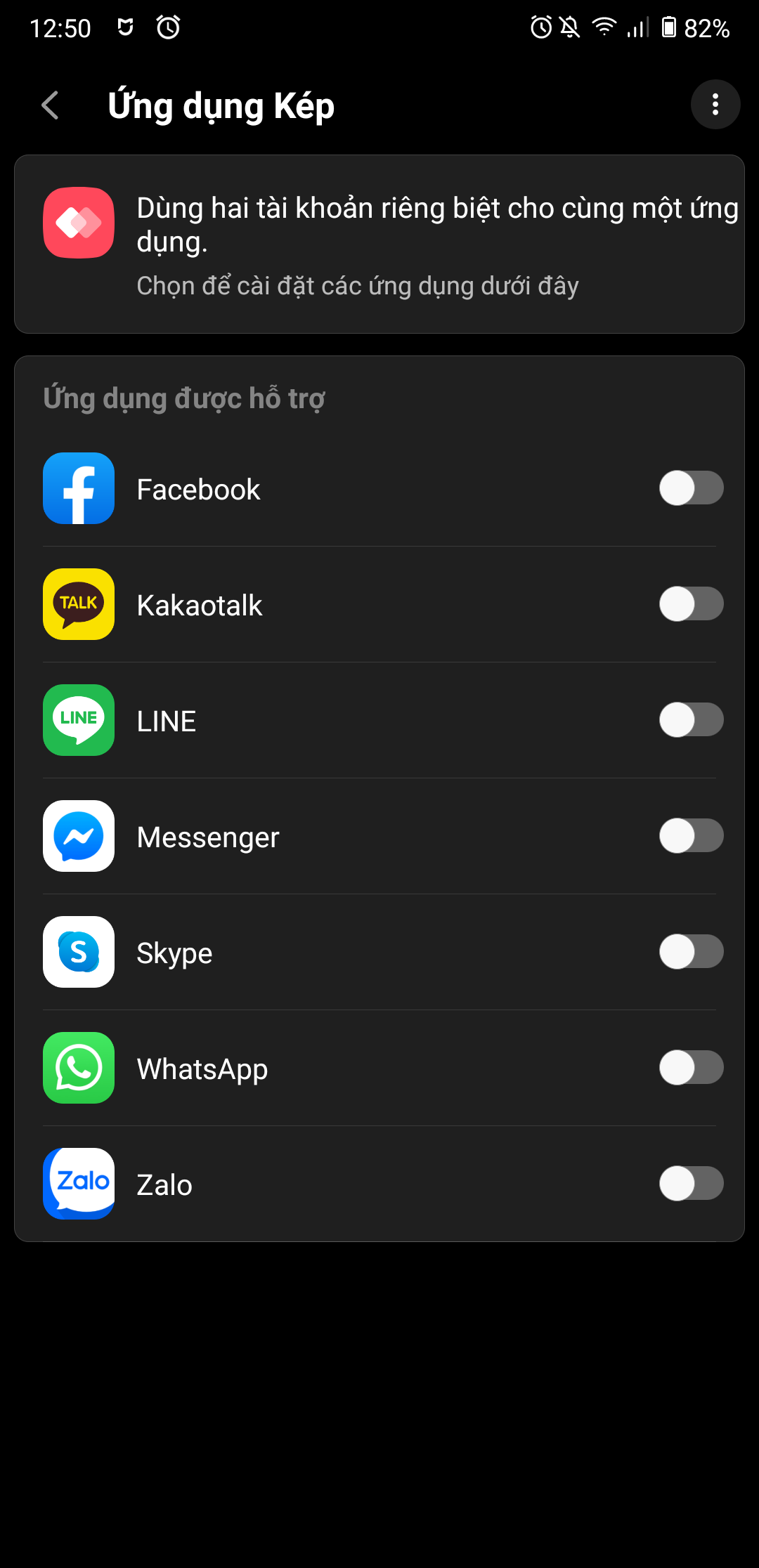
Task: Enable second account for Messenger
Action: (691, 836)
